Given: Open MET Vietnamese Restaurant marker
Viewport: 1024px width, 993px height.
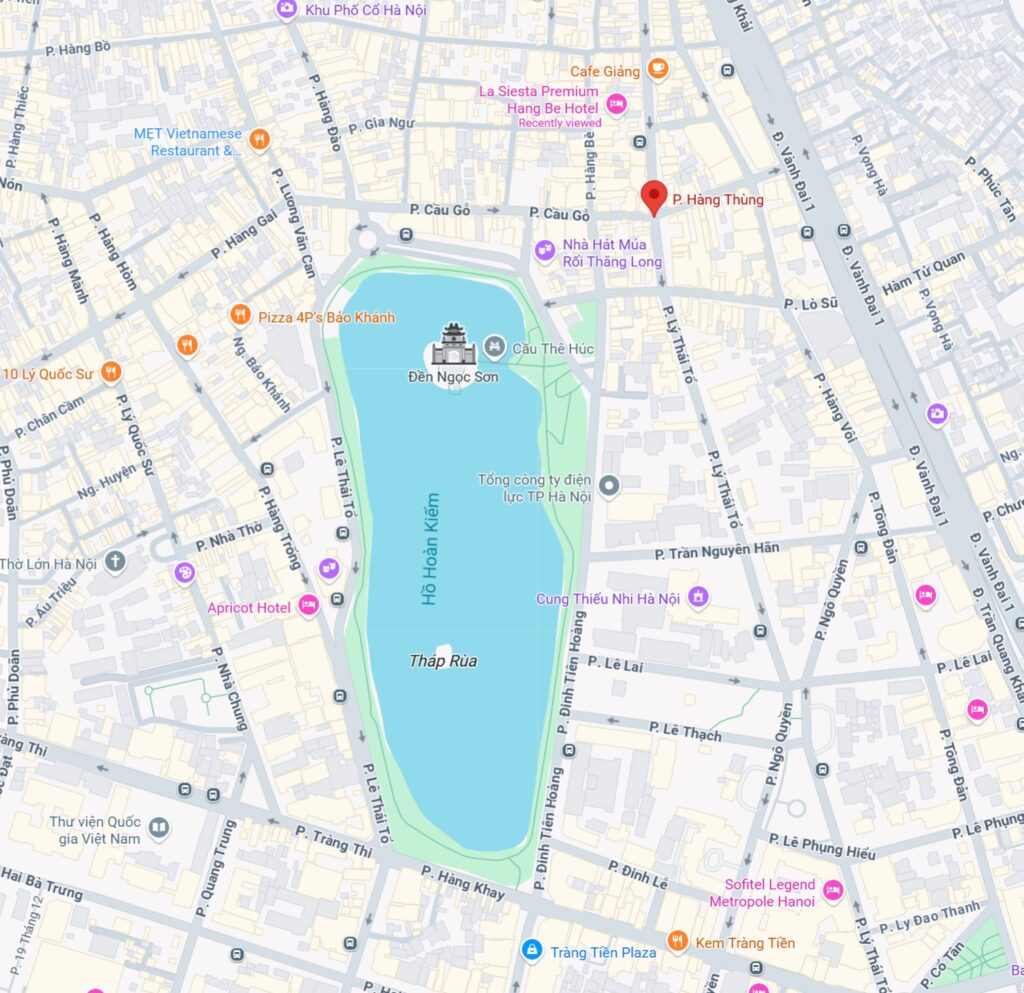Looking at the screenshot, I should pyautogui.click(x=259, y=140).
